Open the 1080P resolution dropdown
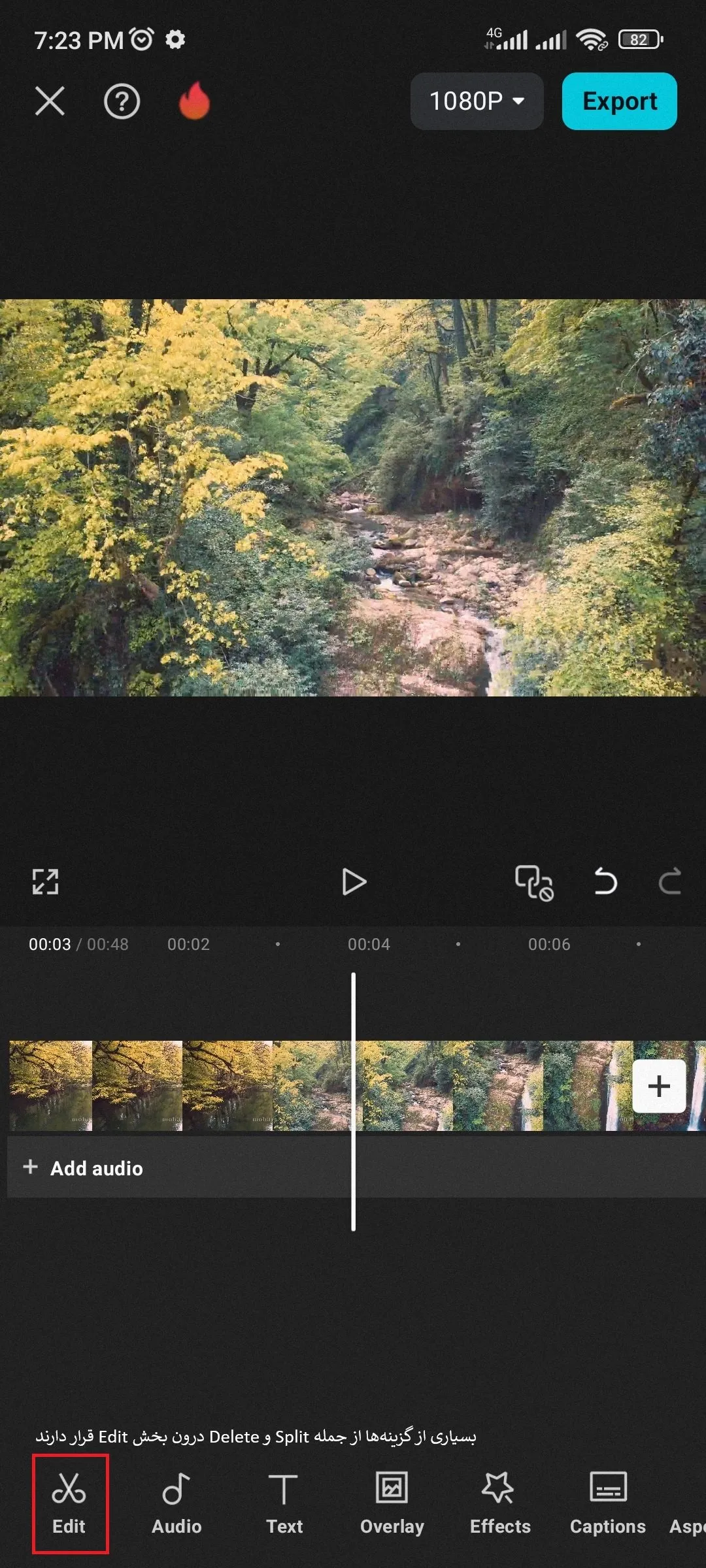706x1568 pixels. (477, 101)
